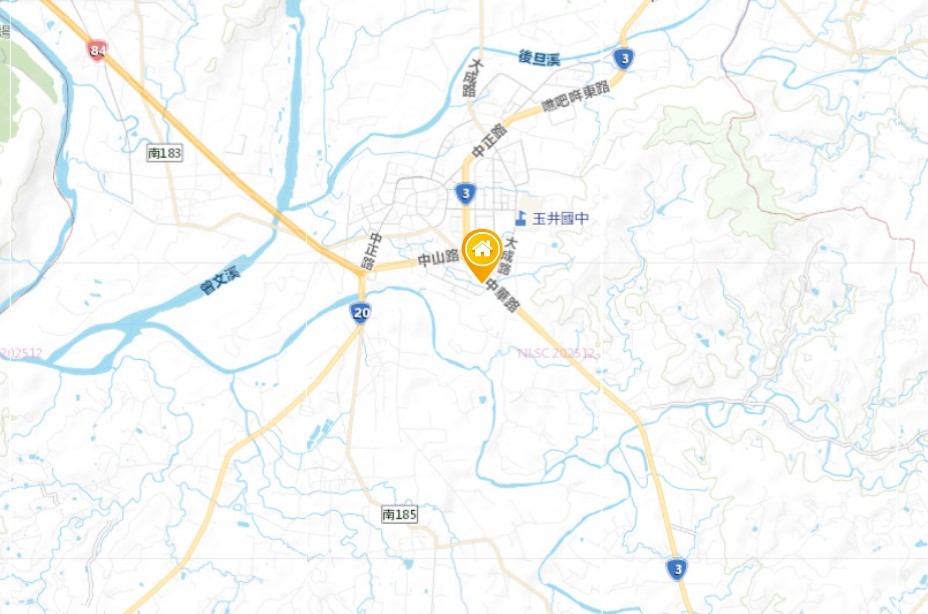Tap the orange home location marker

482,250
